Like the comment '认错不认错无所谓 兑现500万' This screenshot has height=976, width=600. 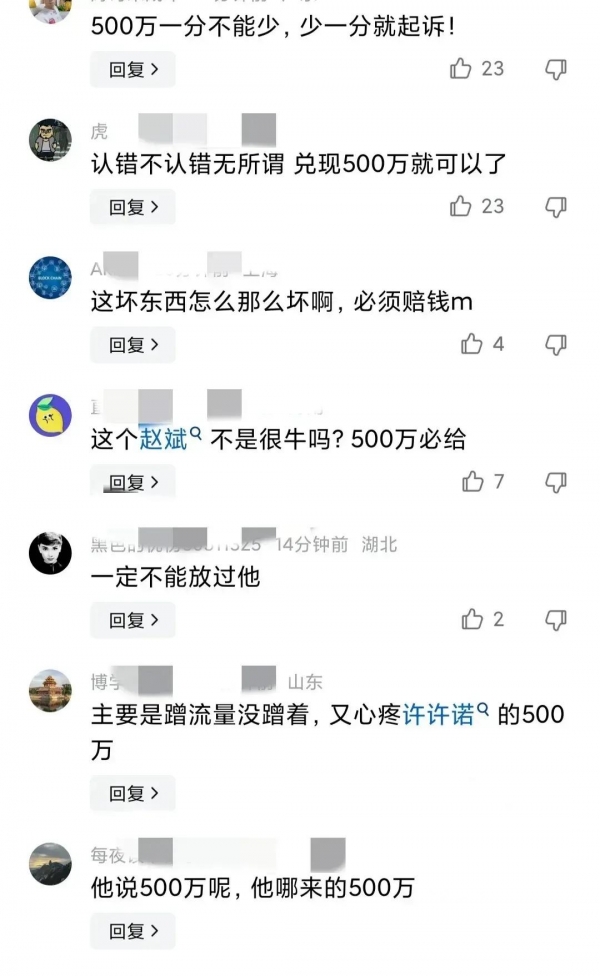coord(461,206)
